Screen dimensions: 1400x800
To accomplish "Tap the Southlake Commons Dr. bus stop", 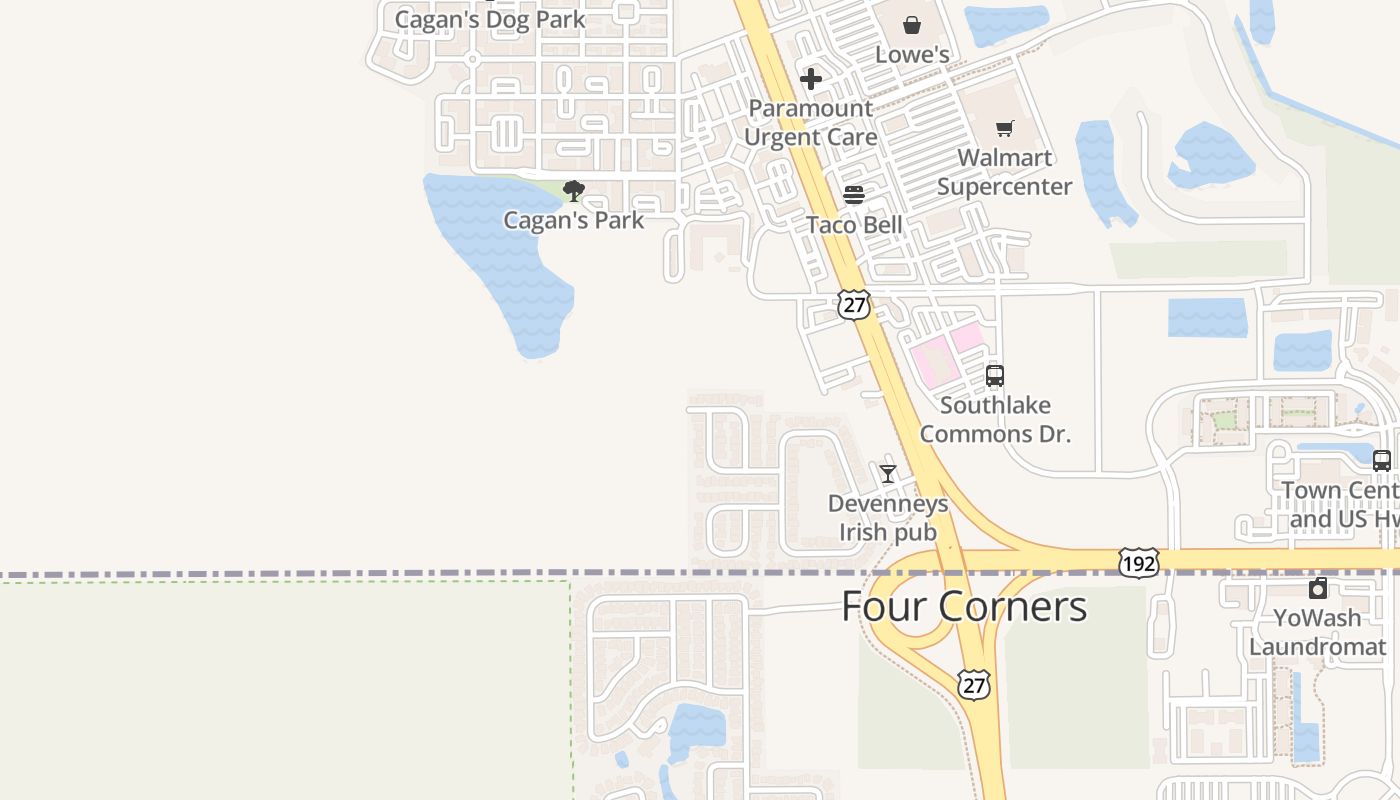I will 995,376.
